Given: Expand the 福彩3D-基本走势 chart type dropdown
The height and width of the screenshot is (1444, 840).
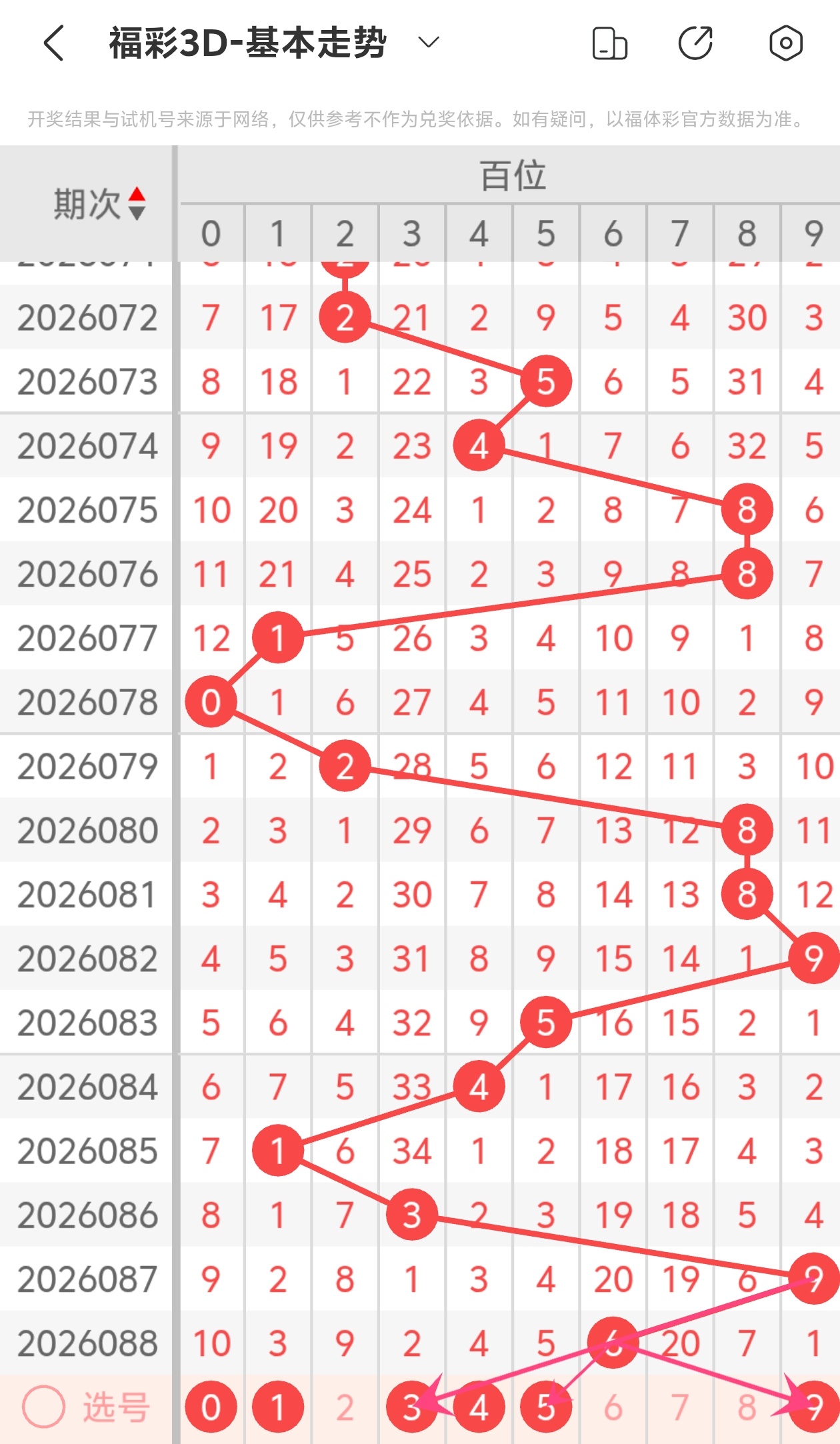Looking at the screenshot, I should click(428, 43).
